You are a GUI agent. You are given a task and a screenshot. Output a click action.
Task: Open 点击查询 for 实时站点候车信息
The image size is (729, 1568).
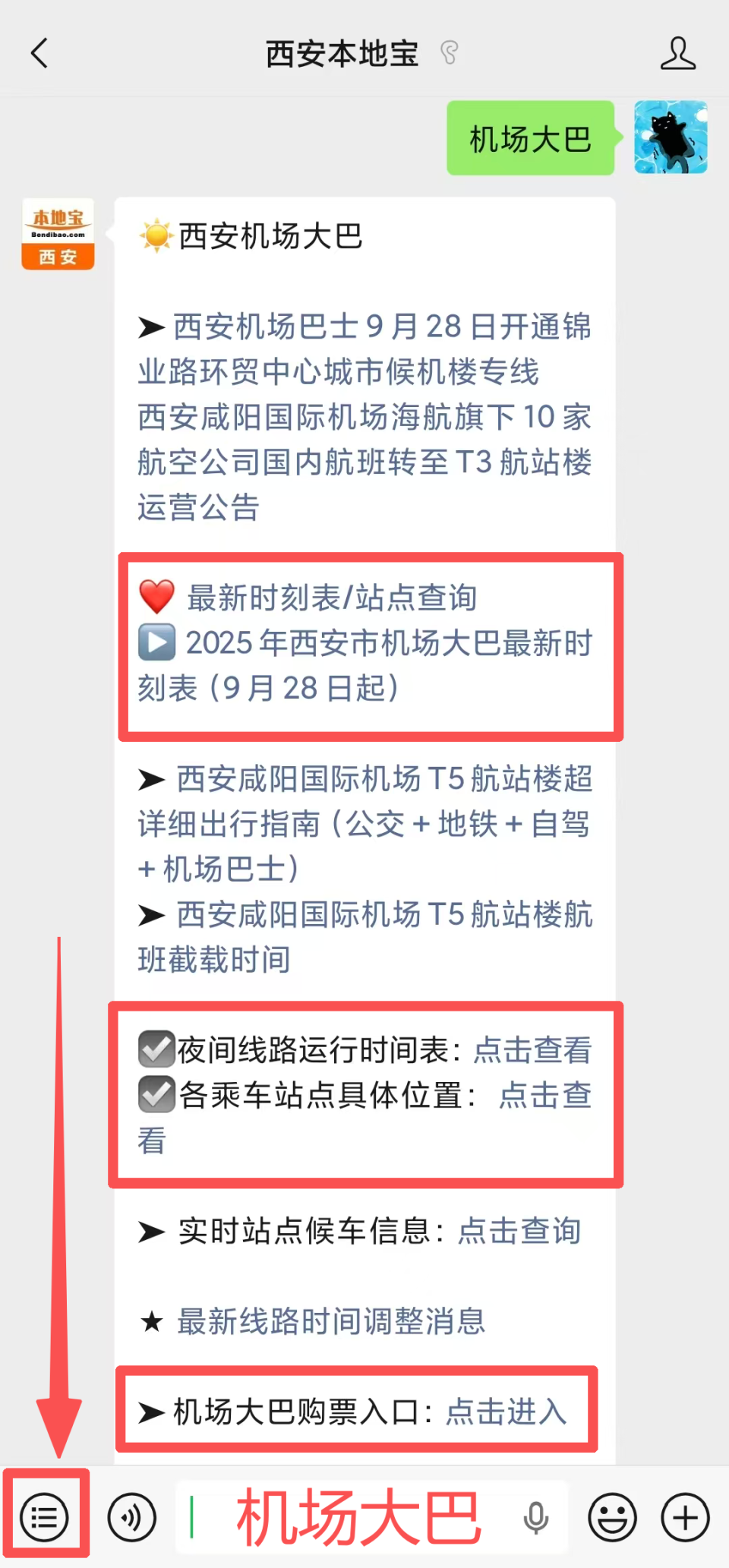(x=519, y=1232)
